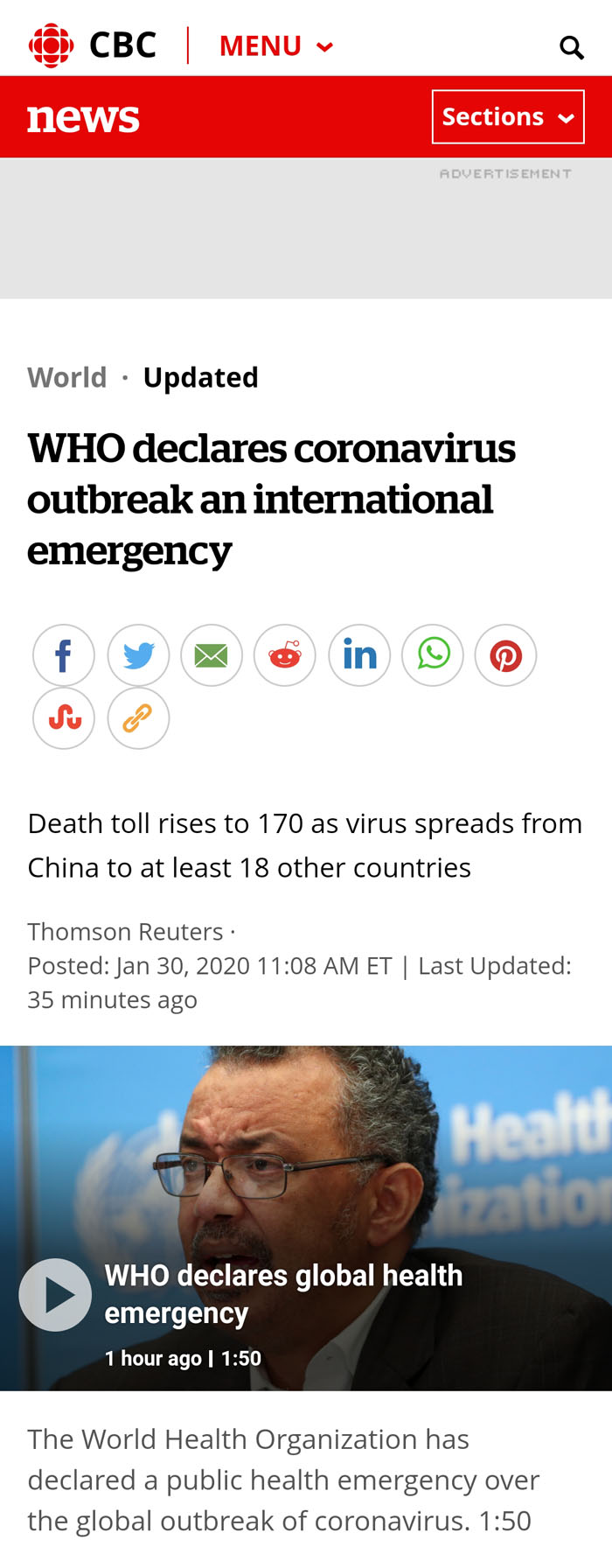Open the search magnifier icon
This screenshot has width=612, height=1568.
pos(572,47)
